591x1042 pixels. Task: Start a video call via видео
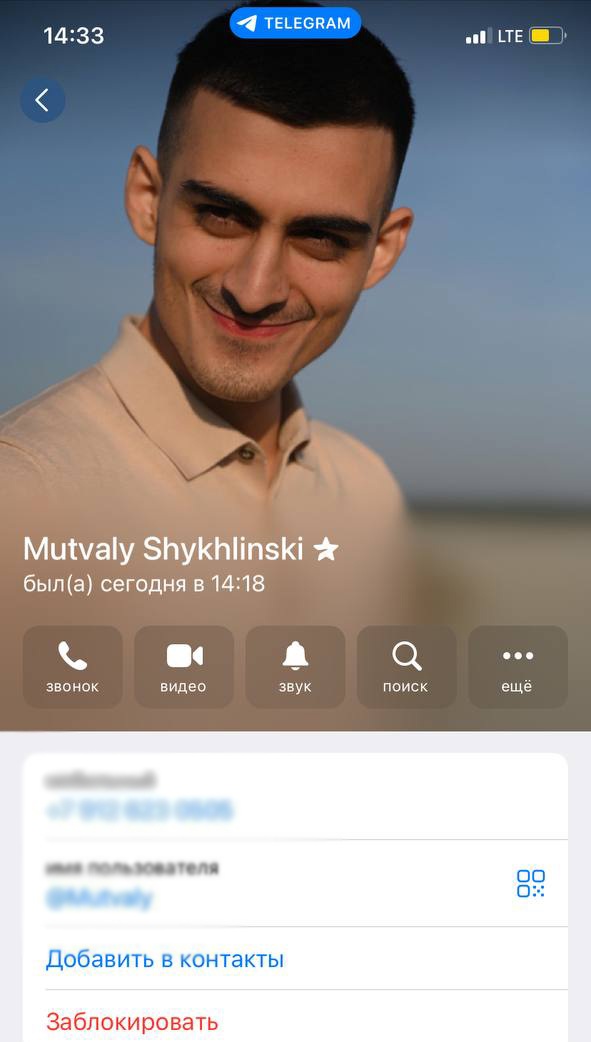[x=183, y=667]
